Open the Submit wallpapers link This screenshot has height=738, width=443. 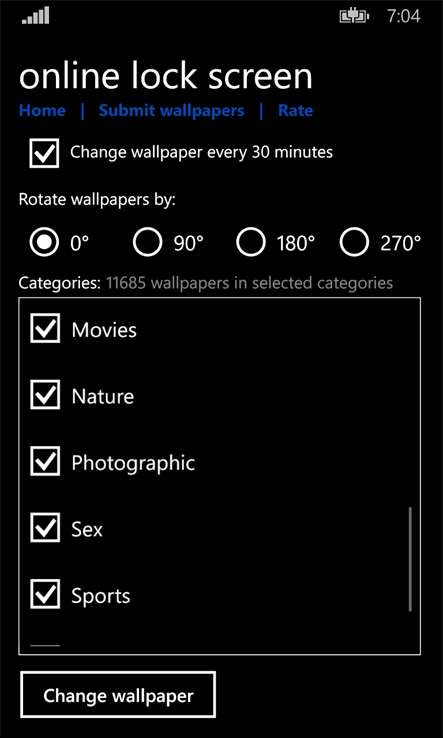171,111
